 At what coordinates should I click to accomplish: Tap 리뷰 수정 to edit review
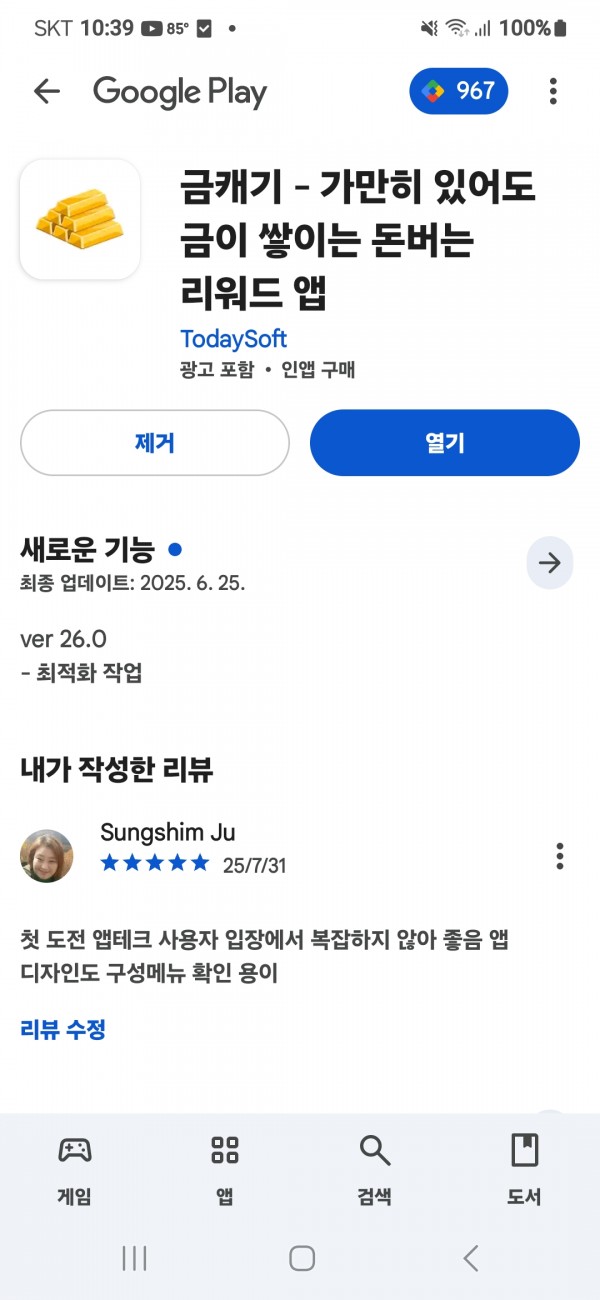(63, 1029)
